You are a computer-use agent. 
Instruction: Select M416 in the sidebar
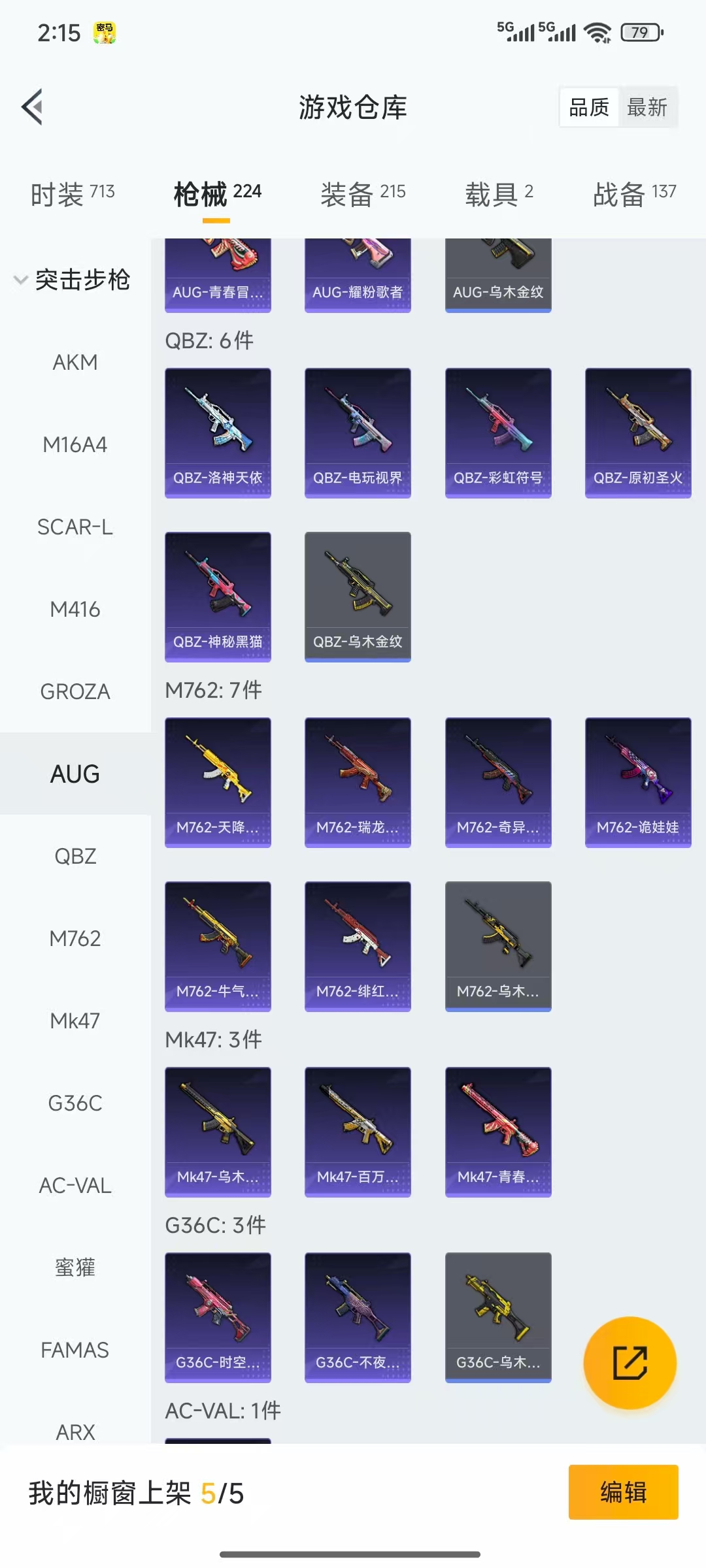[x=75, y=609]
